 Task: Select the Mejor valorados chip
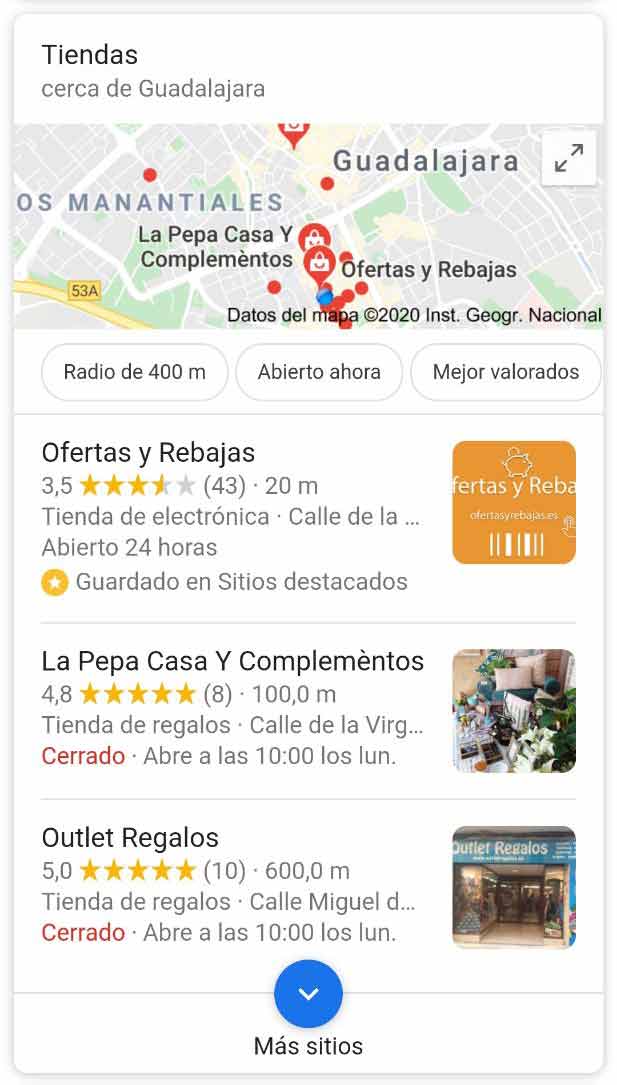pyautogui.click(x=505, y=372)
